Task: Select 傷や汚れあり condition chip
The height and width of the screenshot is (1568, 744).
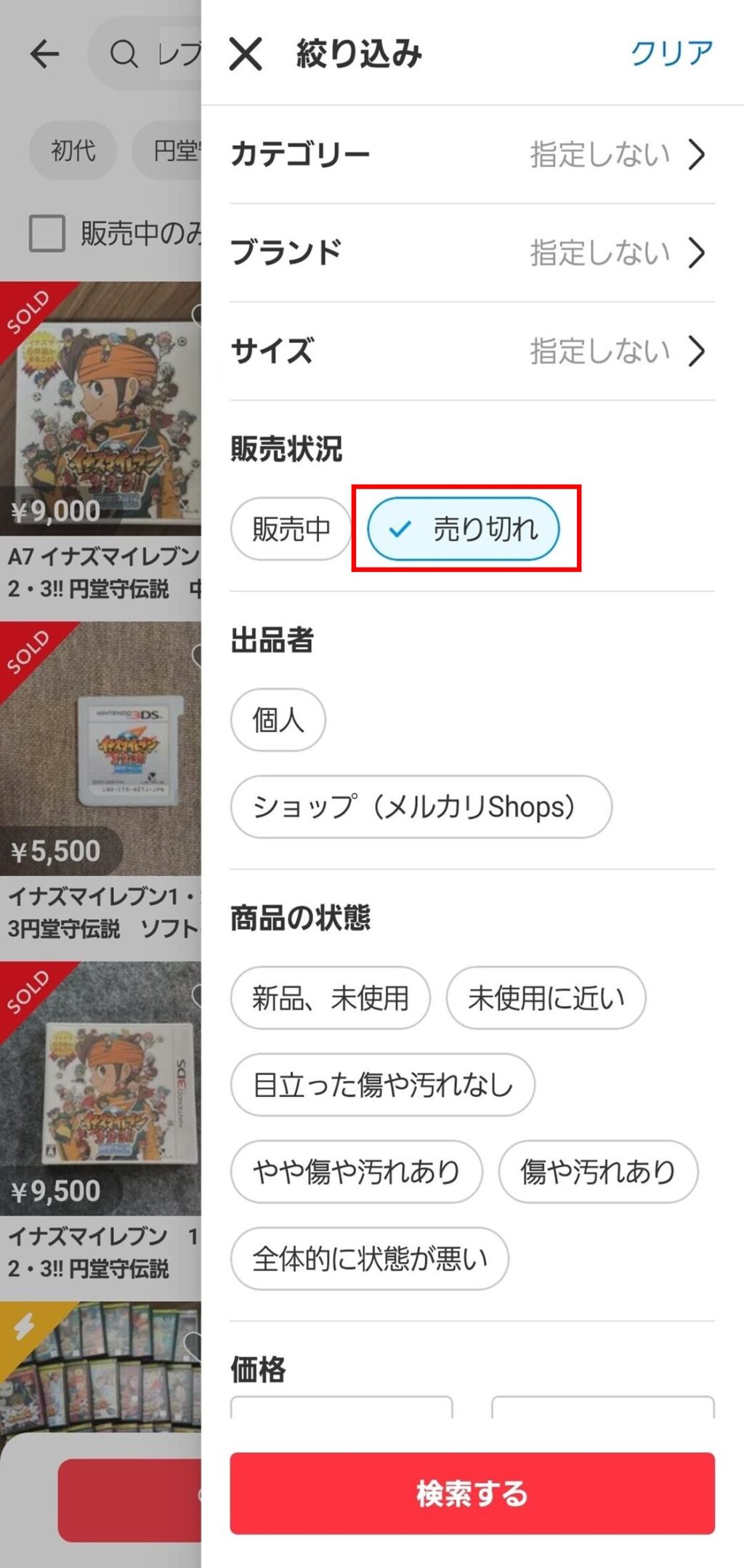Action: pyautogui.click(x=597, y=1171)
